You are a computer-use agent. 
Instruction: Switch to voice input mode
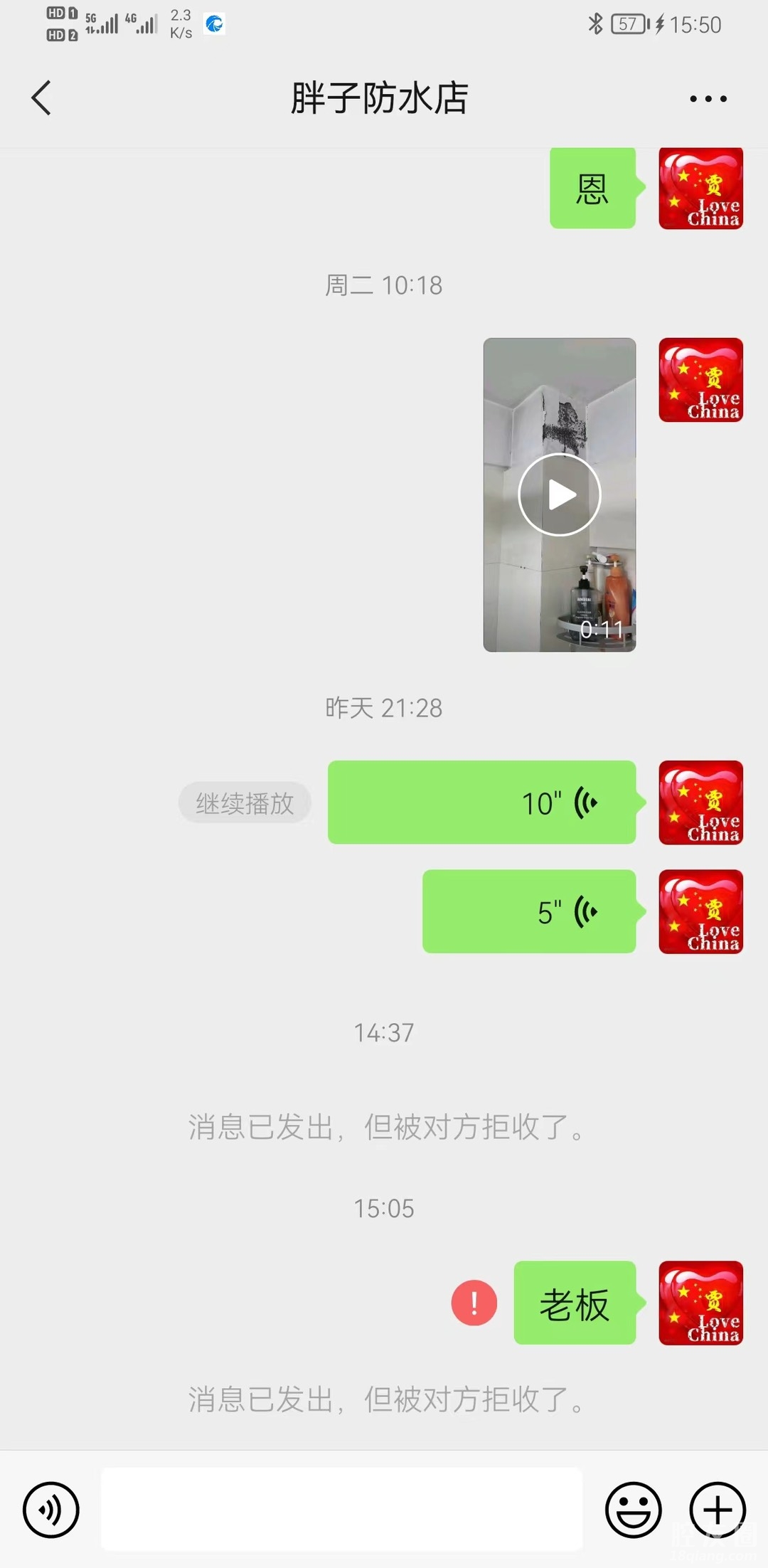[x=50, y=1510]
